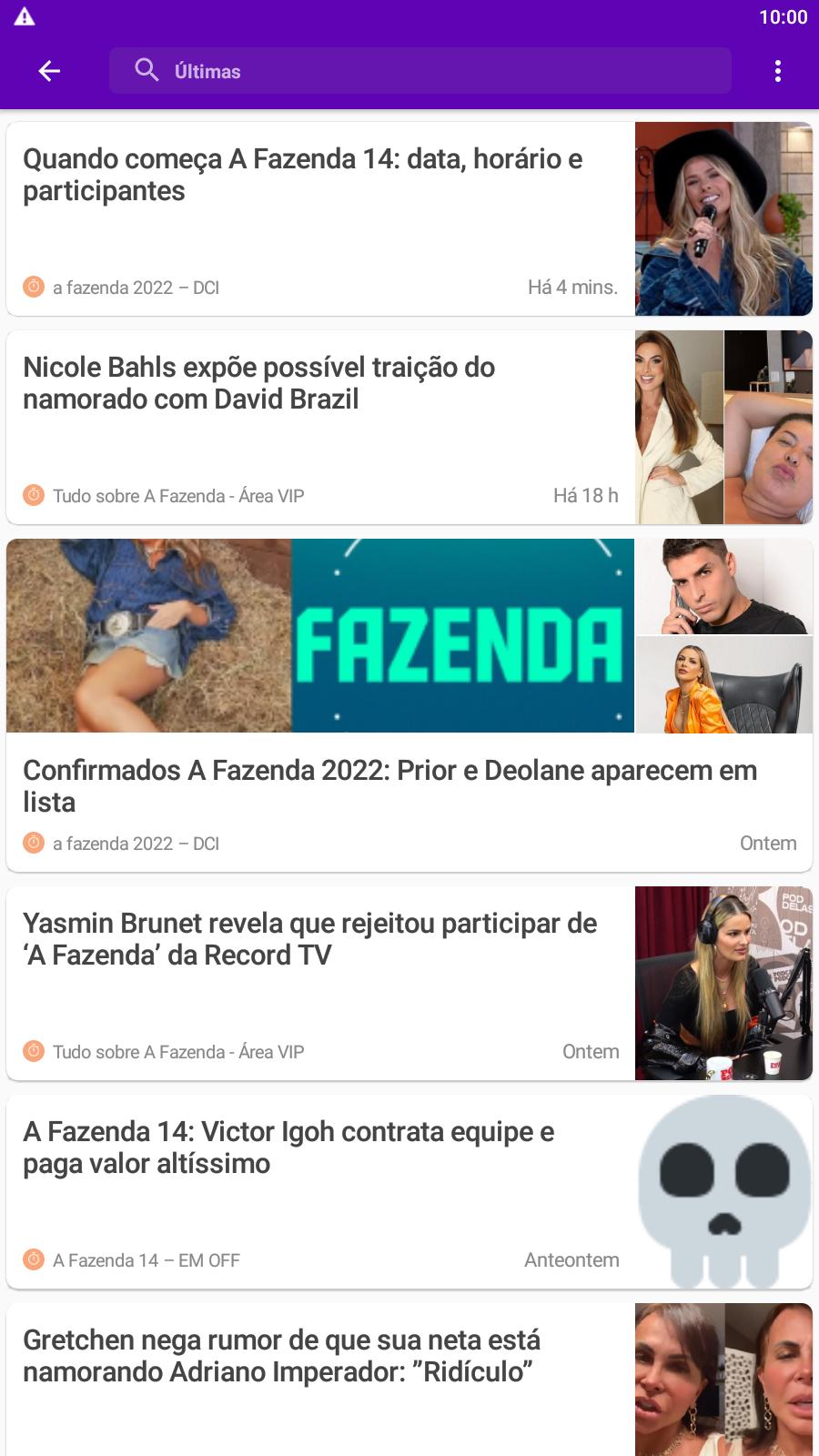Open the three-dot overflow menu

click(x=777, y=71)
